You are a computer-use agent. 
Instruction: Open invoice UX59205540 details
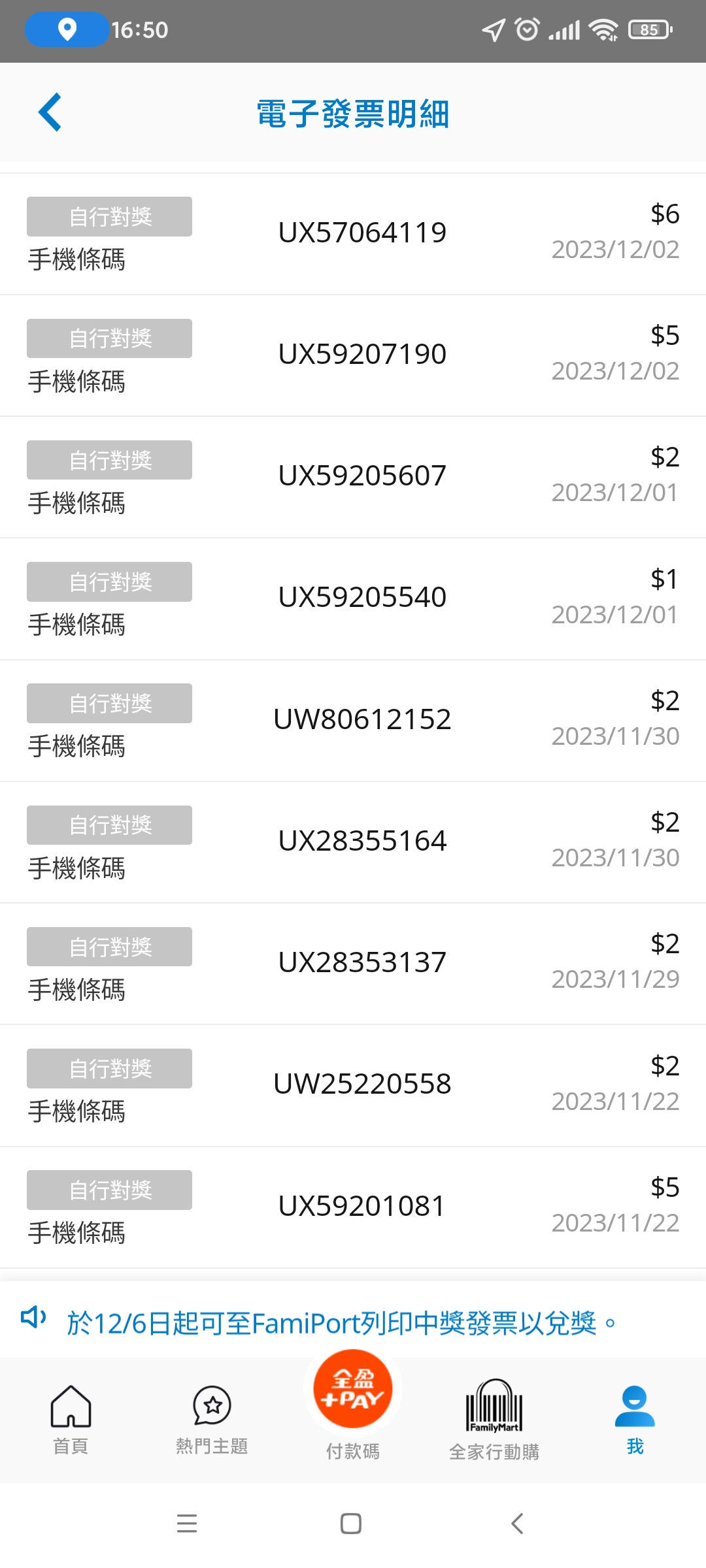point(353,599)
